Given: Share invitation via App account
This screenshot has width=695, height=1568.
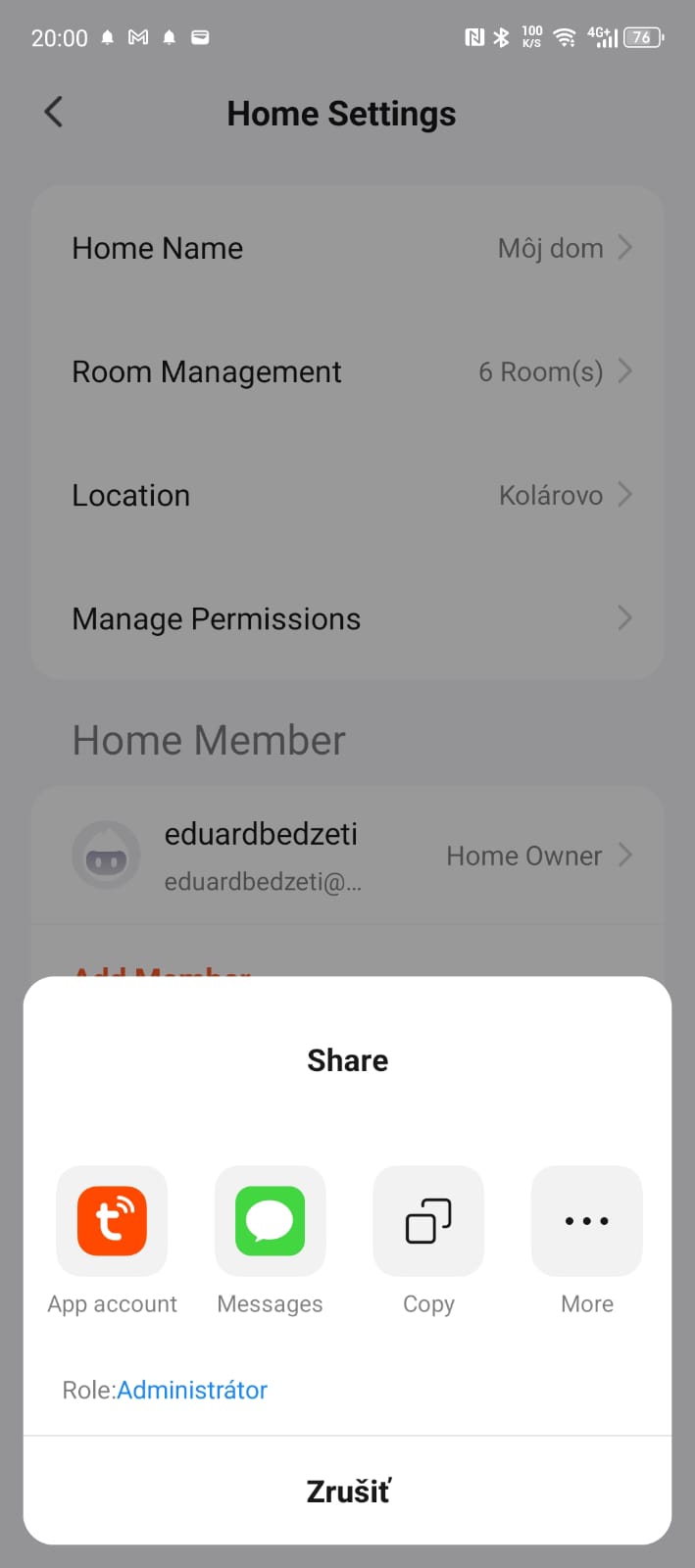Looking at the screenshot, I should coord(112,1221).
